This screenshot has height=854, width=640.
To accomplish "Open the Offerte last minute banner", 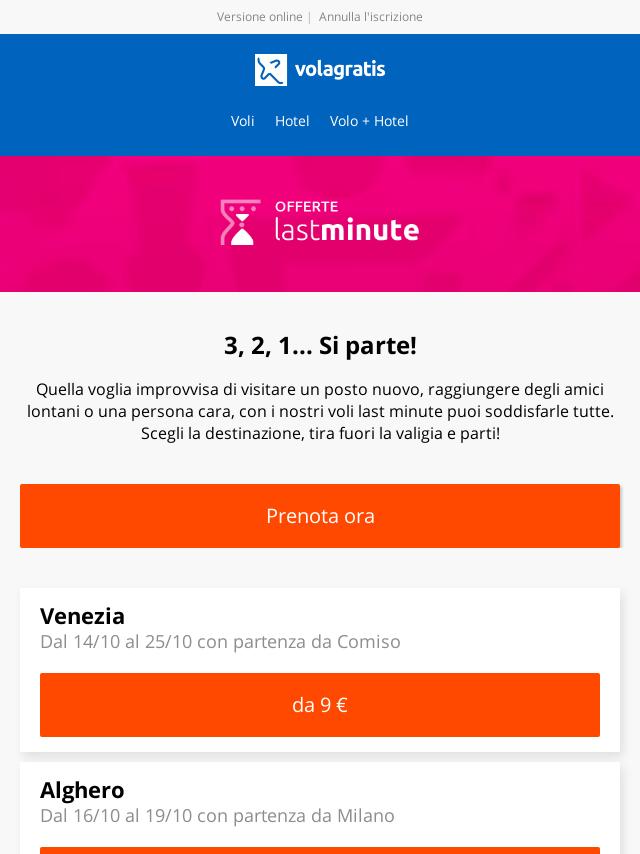I will (320, 223).
